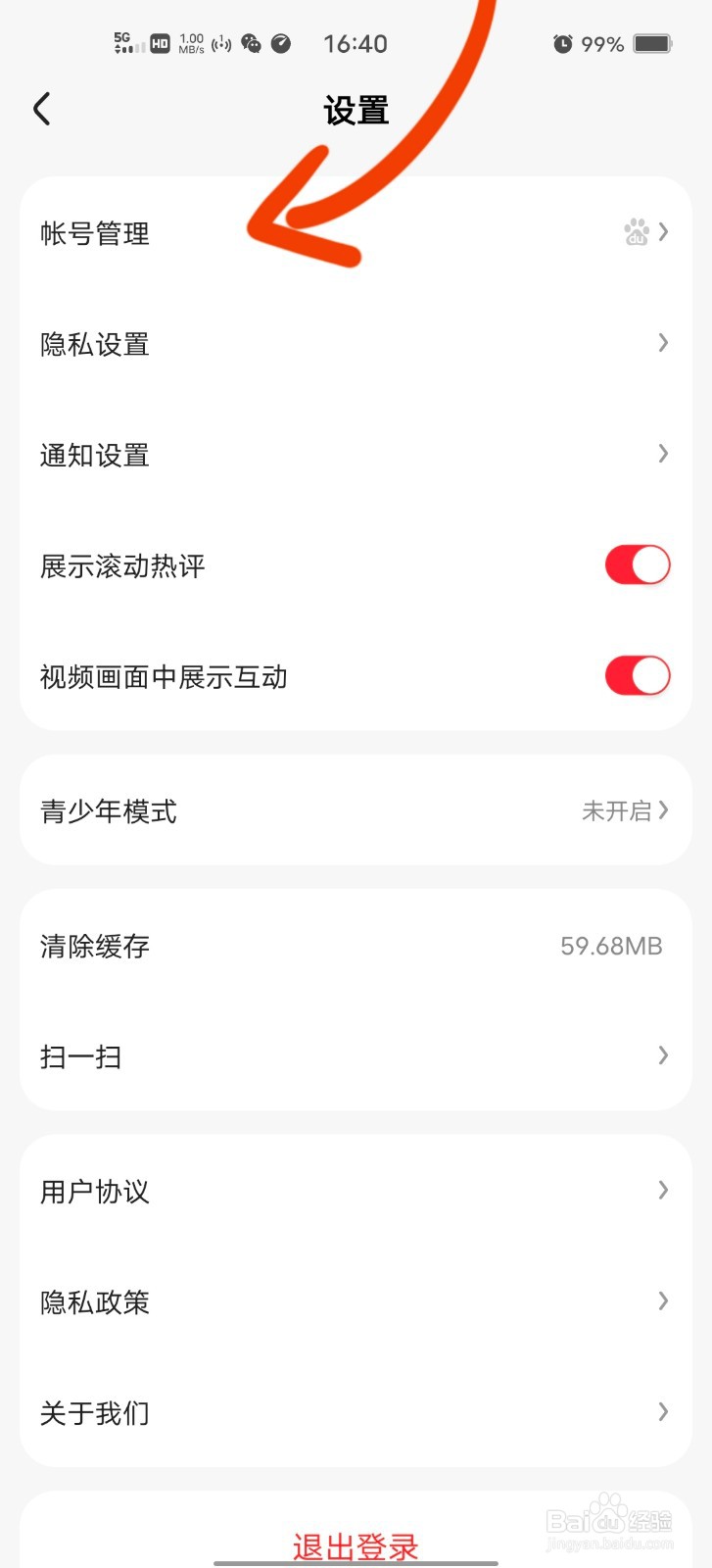The width and height of the screenshot is (712, 1568).
Task: Toggle off 展示滚动热评 switch
Action: tap(638, 565)
